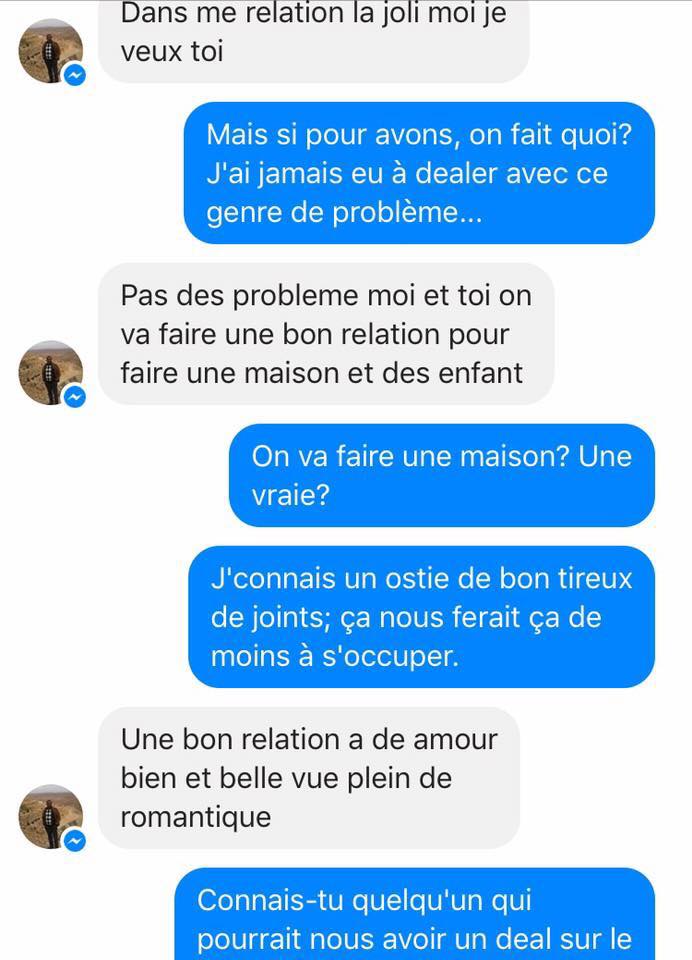View sender's profile photo beside "plein de romantique" message

(x=51, y=816)
